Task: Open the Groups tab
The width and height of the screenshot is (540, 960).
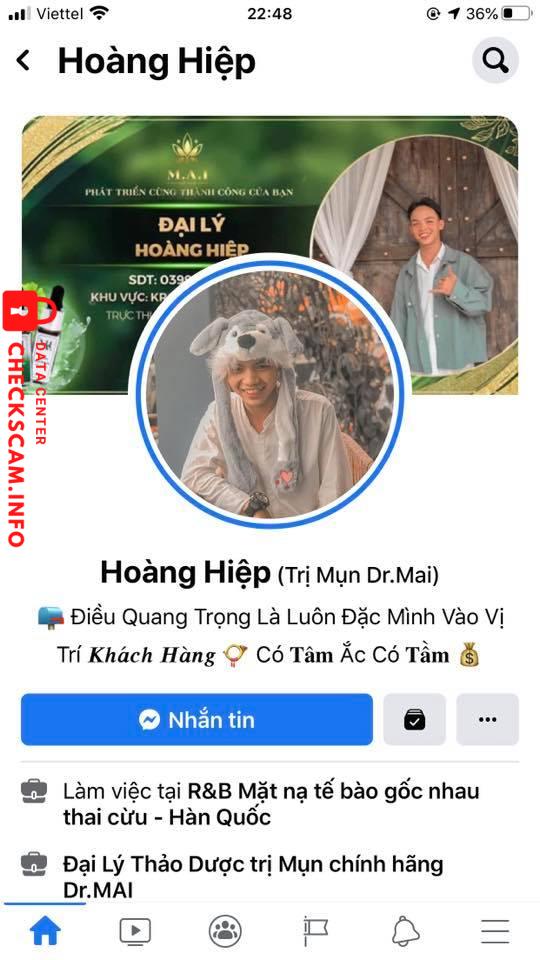Action: 225,931
